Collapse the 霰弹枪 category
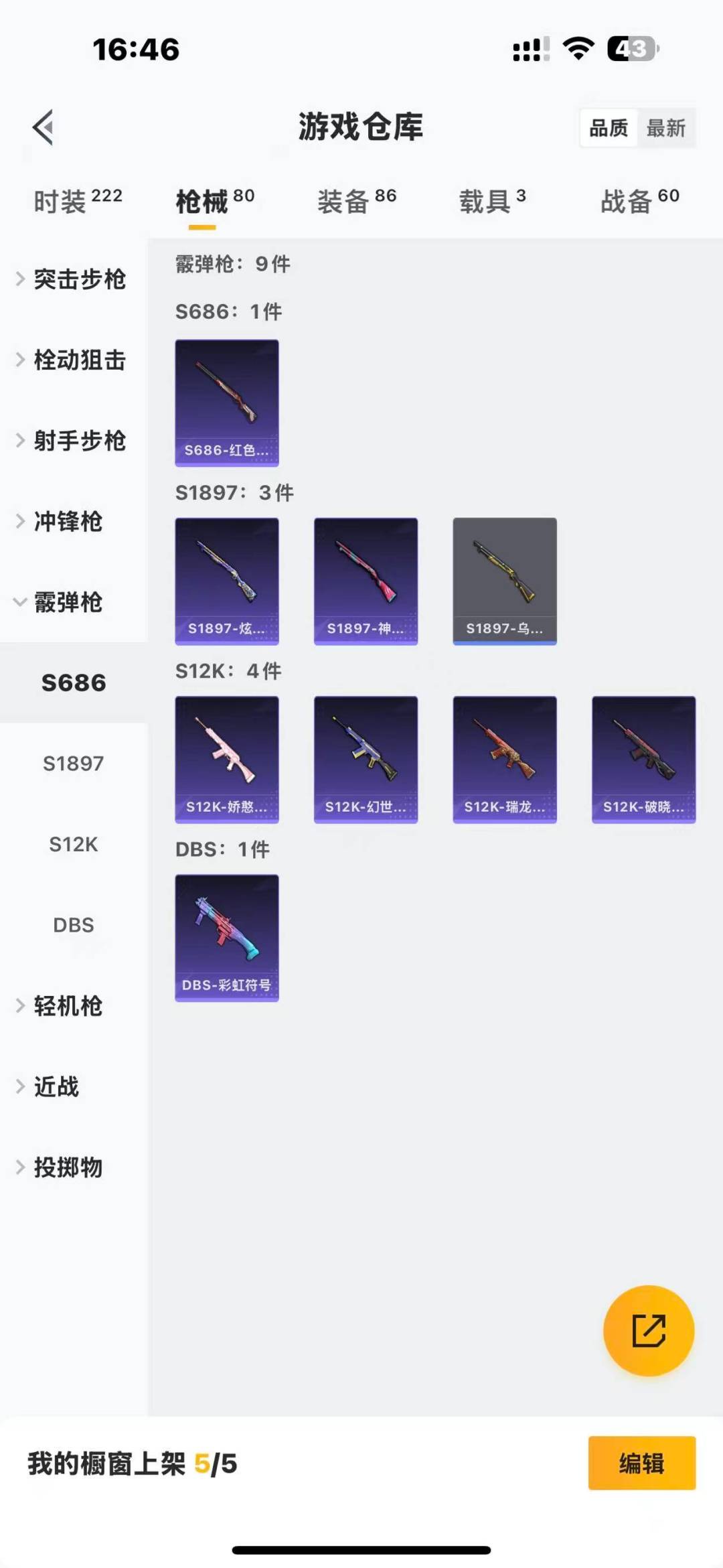723x1568 pixels. click(x=67, y=602)
